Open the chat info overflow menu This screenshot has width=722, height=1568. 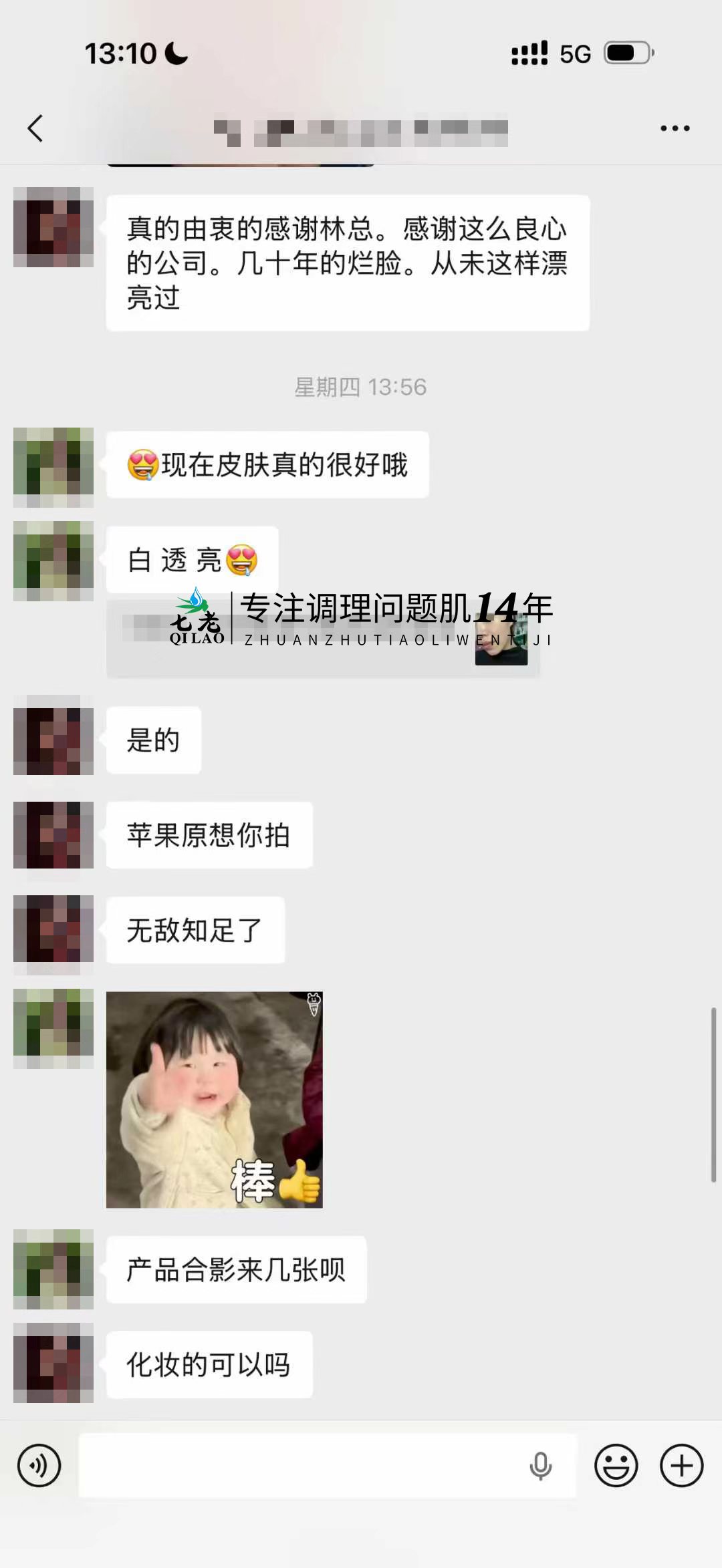(675, 128)
